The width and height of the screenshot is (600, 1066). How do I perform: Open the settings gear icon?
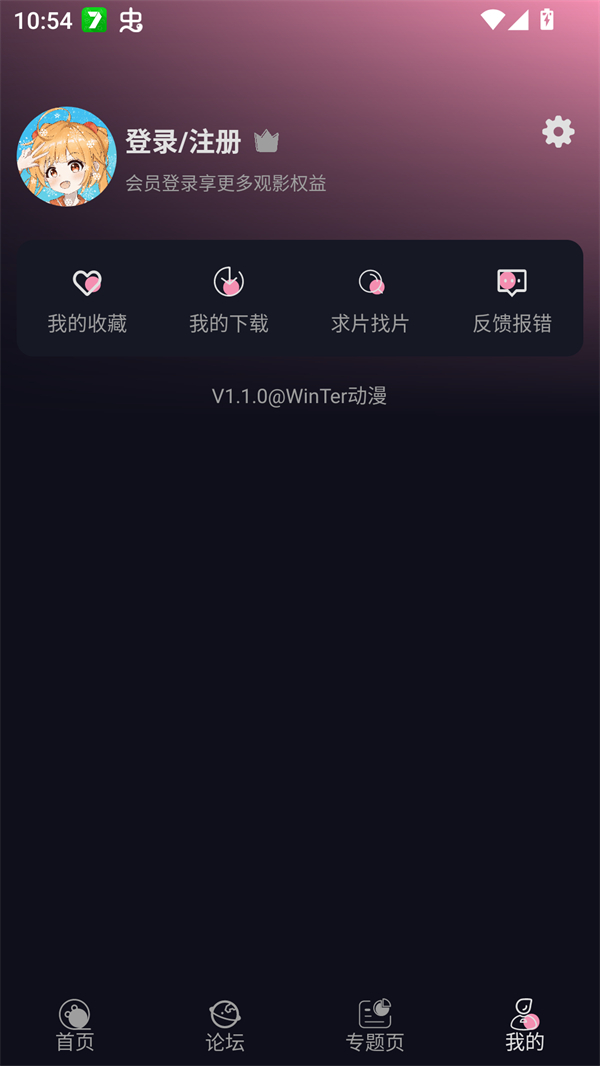pyautogui.click(x=558, y=132)
